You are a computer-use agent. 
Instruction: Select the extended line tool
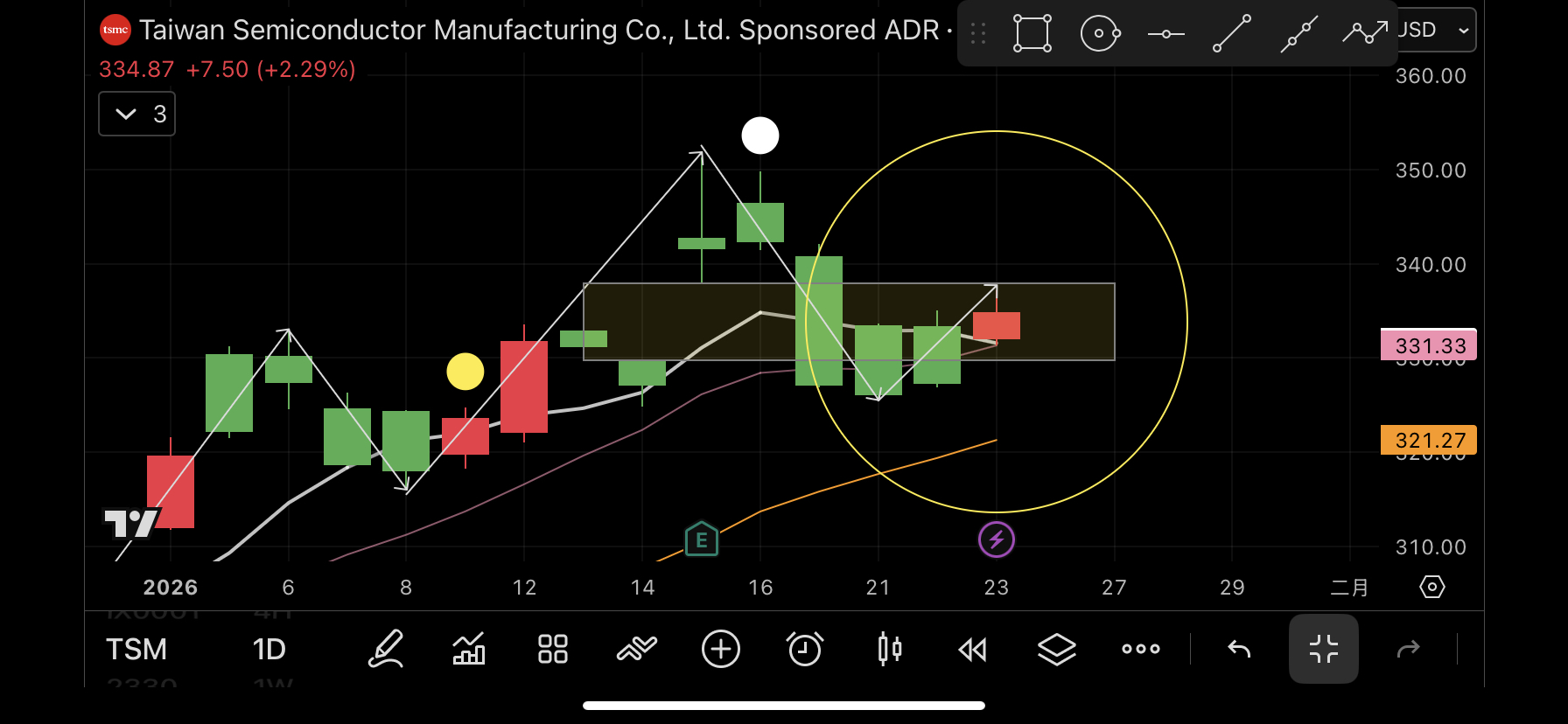[x=1298, y=33]
